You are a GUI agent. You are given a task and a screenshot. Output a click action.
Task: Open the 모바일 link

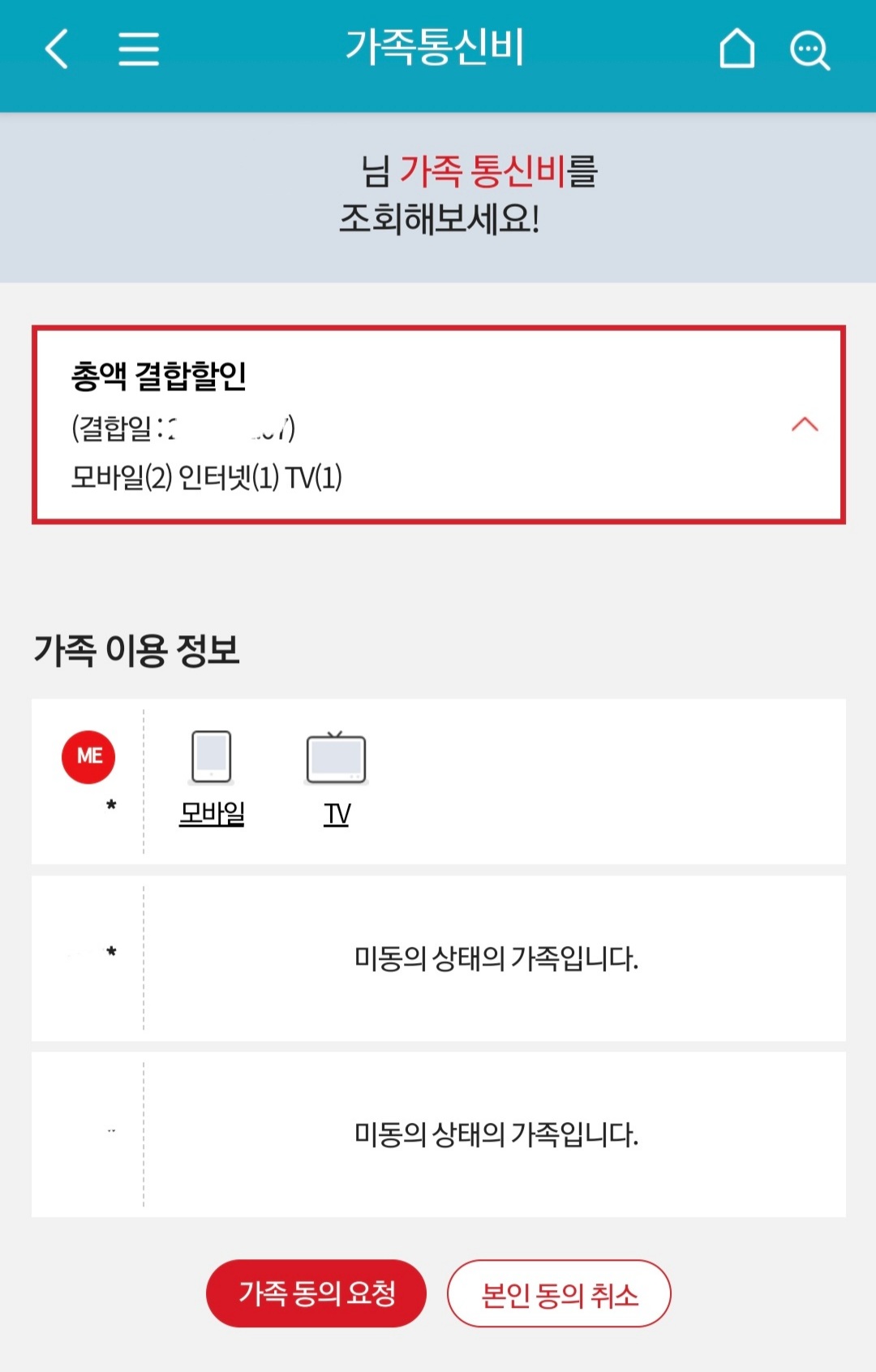click(212, 812)
